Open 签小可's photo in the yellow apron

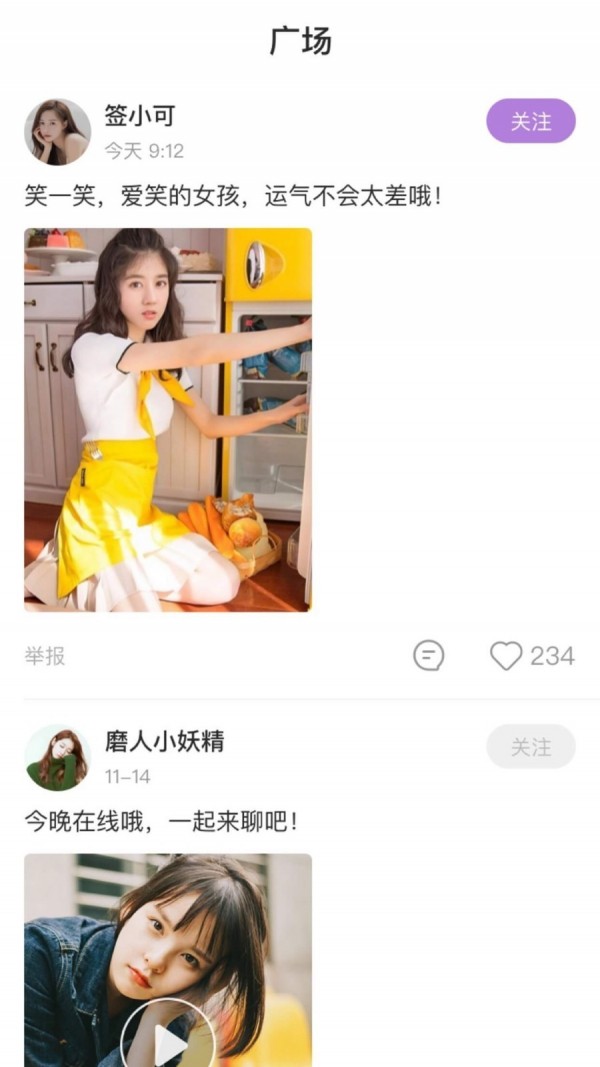(168, 419)
